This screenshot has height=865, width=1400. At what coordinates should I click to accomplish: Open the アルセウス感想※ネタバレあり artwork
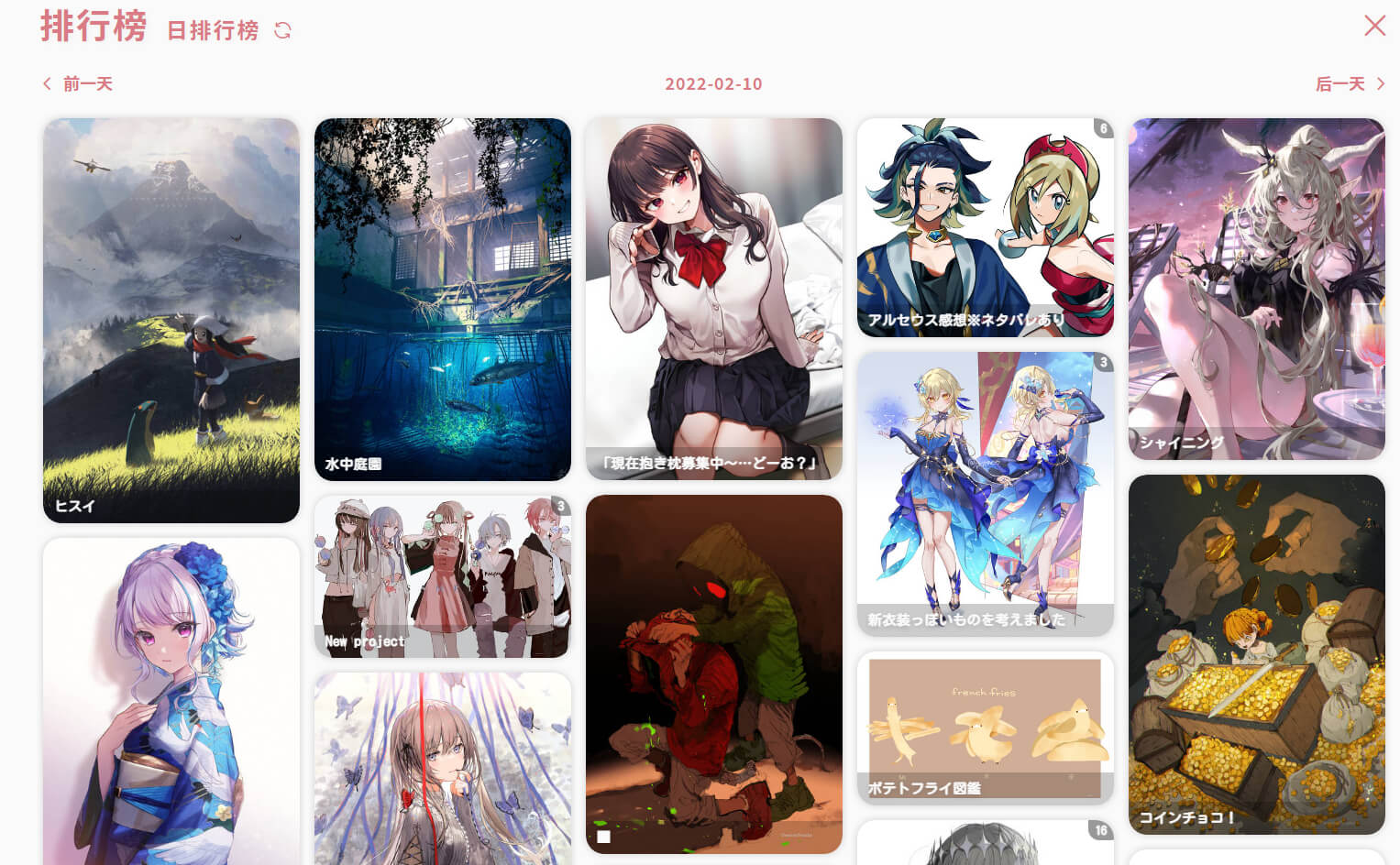tap(986, 227)
